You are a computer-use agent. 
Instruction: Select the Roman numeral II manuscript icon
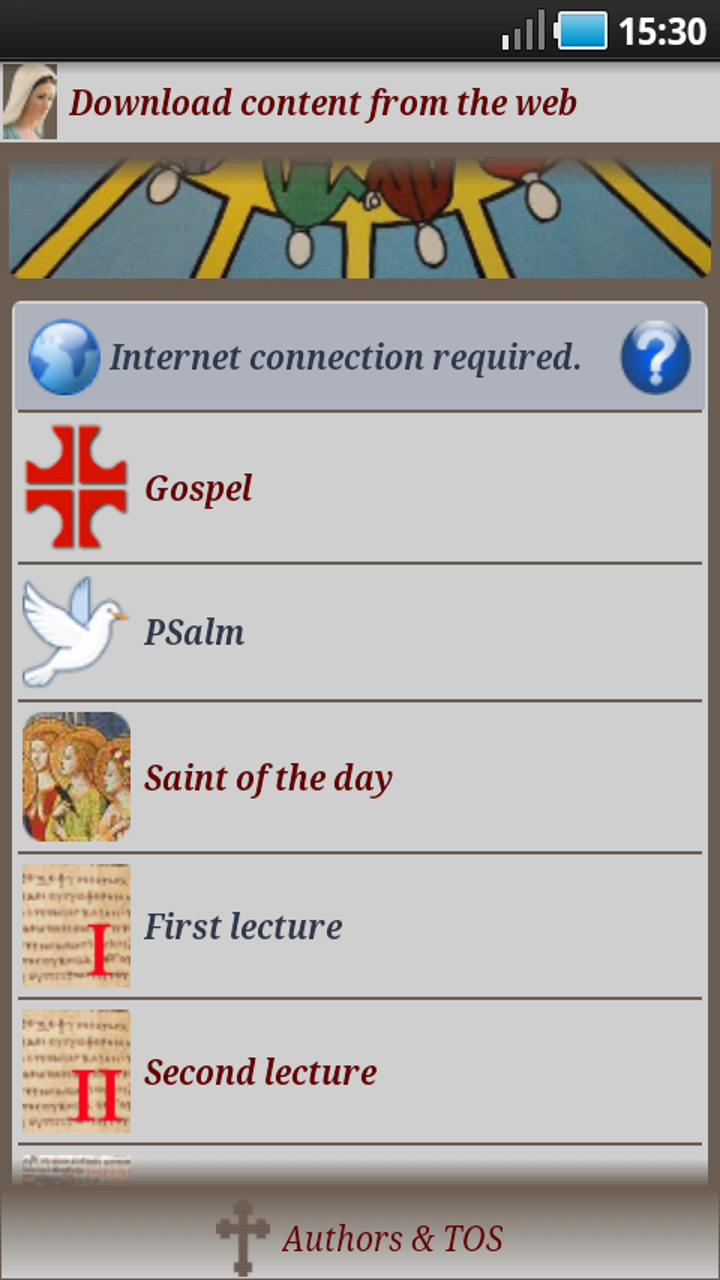(76, 1069)
